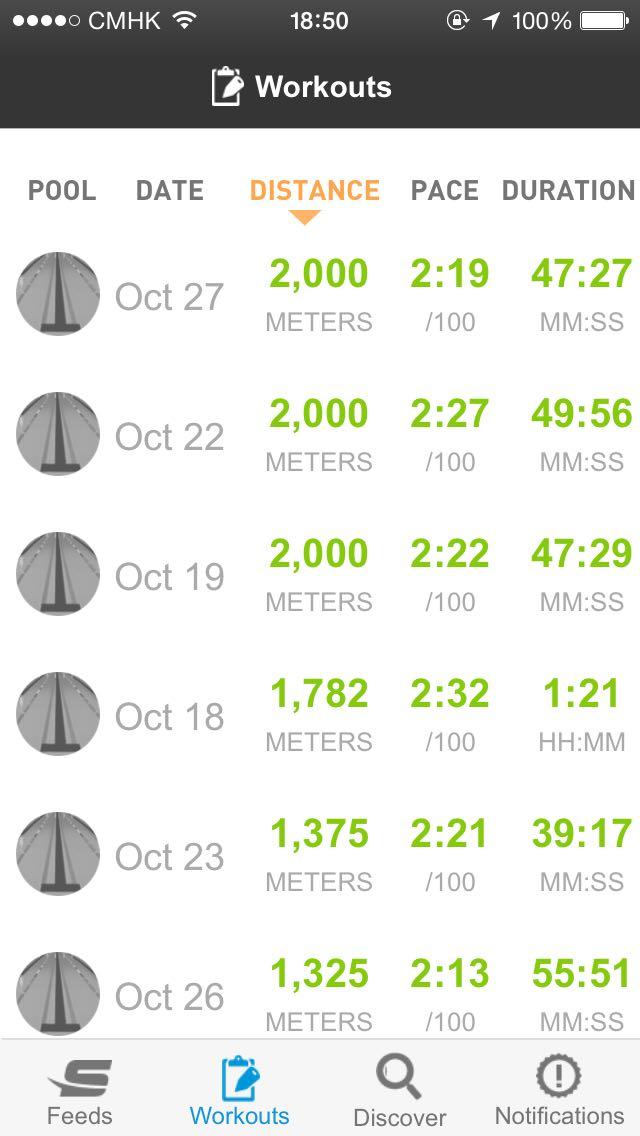Open the Oct 26 workout
The image size is (640, 1136).
pyautogui.click(x=320, y=994)
